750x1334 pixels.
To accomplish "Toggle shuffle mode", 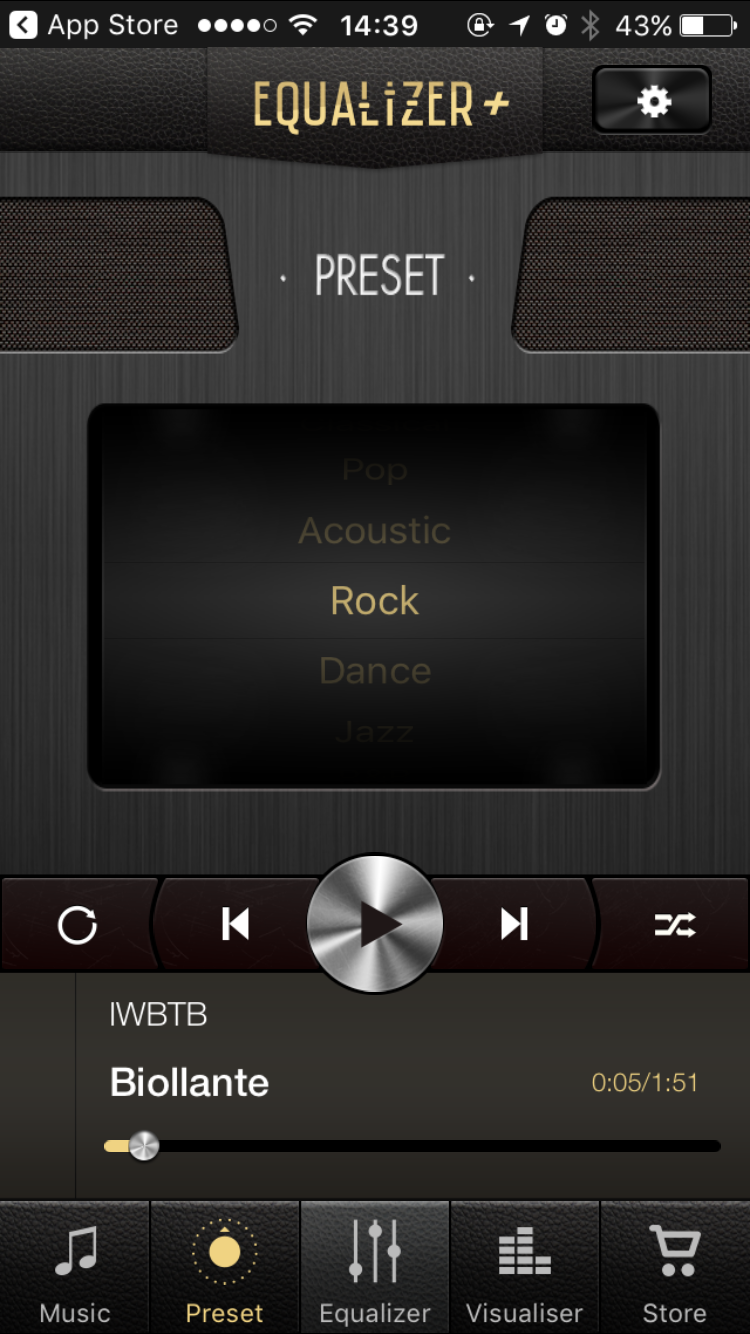I will pos(675,925).
